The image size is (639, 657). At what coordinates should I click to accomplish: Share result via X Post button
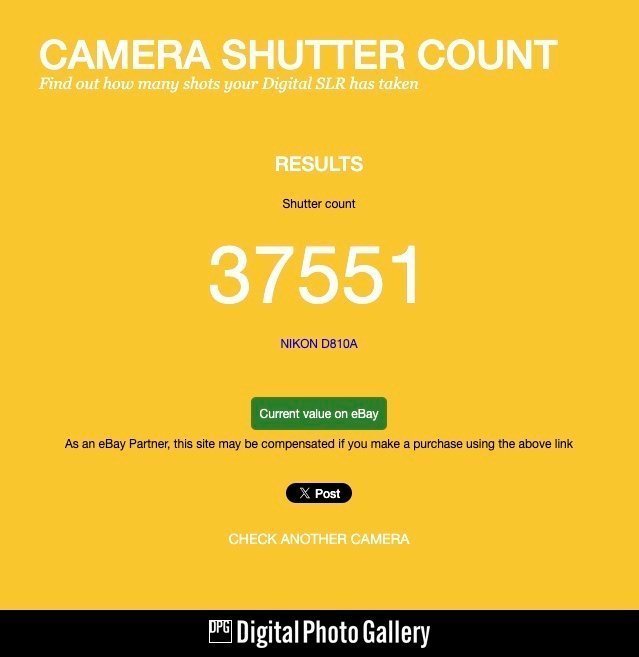point(318,493)
